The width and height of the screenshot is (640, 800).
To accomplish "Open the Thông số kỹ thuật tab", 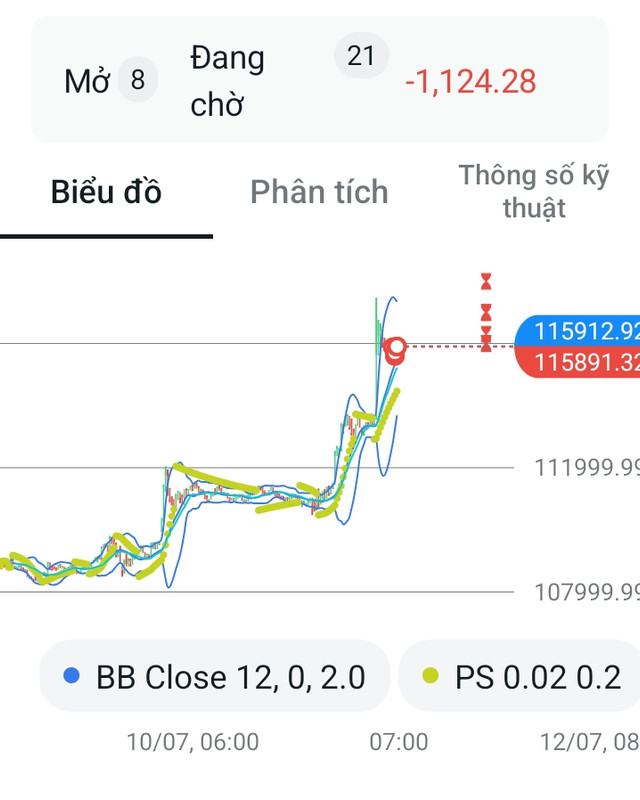I will [533, 191].
